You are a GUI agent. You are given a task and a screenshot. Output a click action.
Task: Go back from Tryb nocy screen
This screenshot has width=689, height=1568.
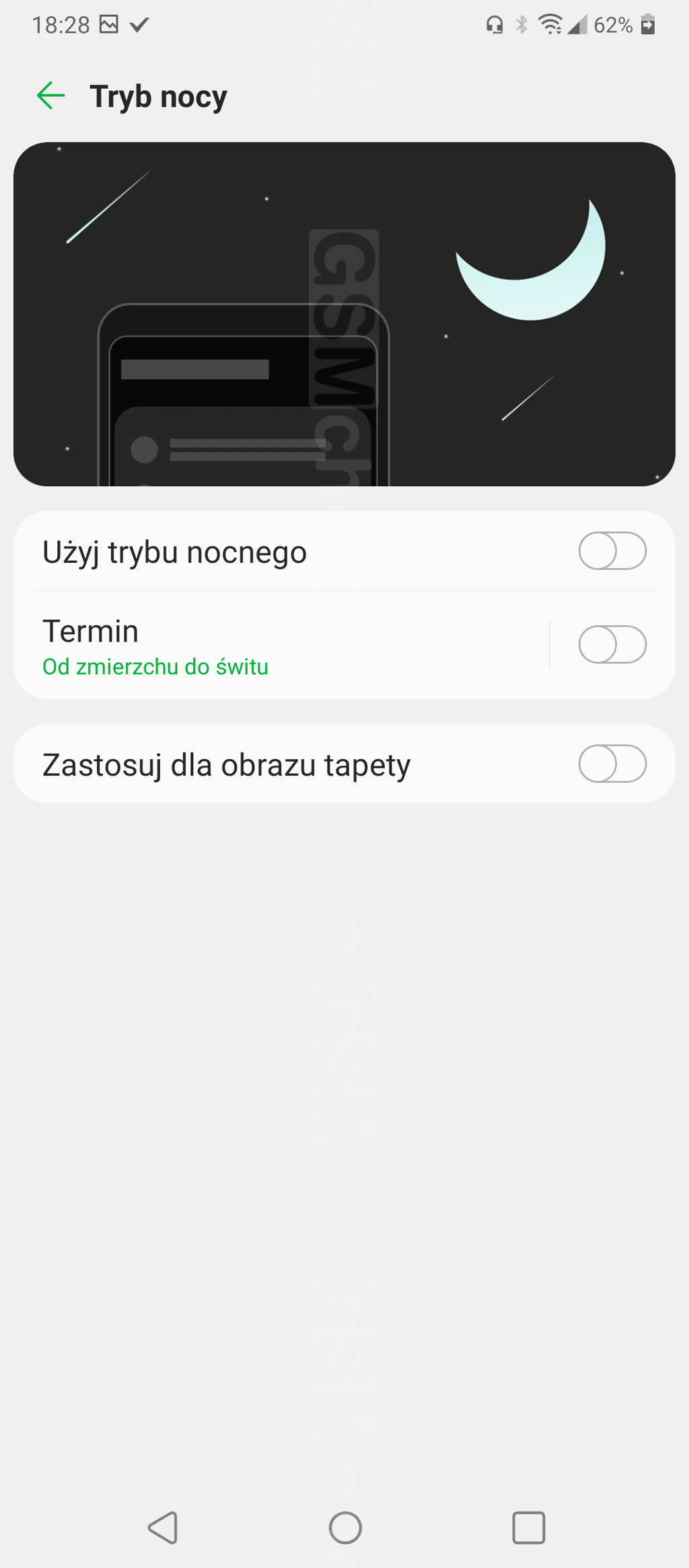click(x=51, y=95)
